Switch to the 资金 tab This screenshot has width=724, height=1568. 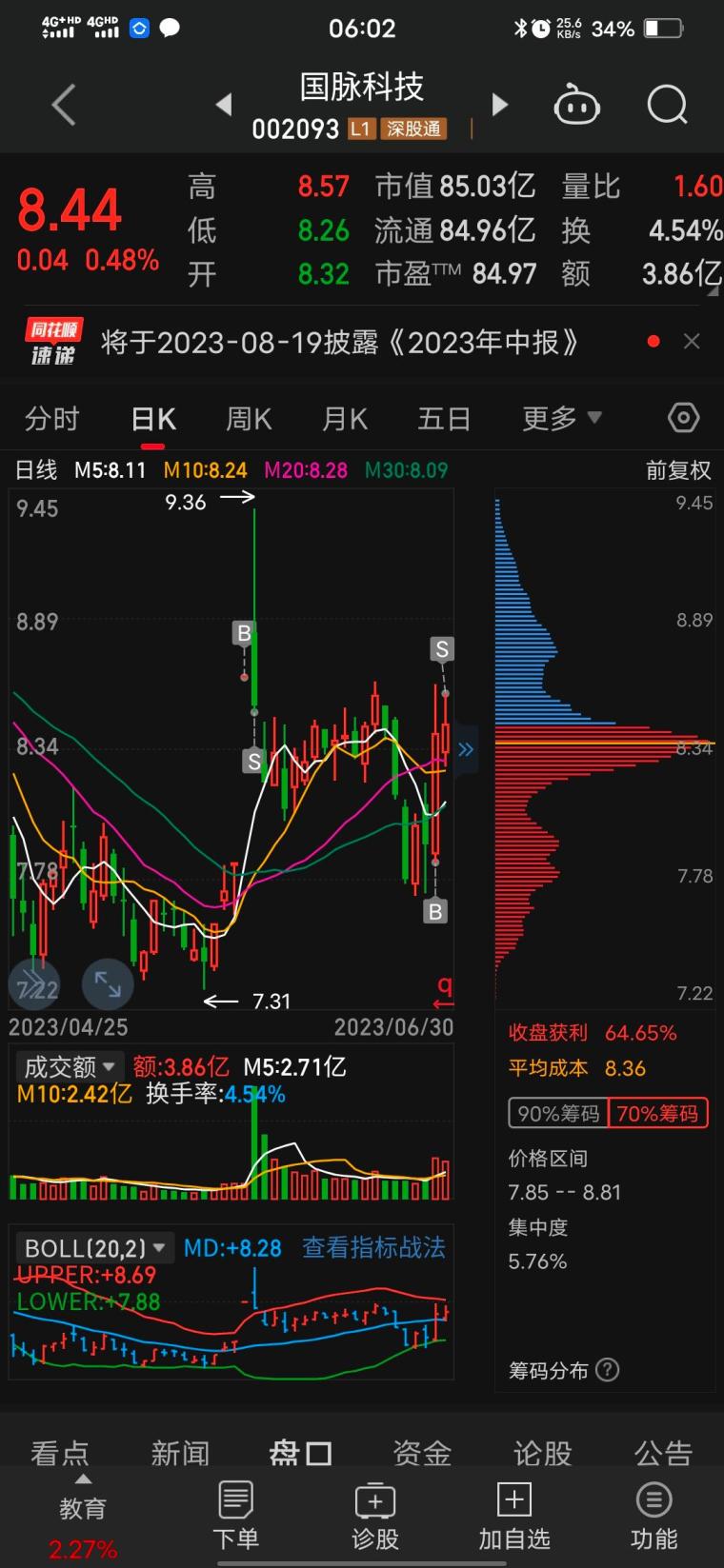(422, 1453)
